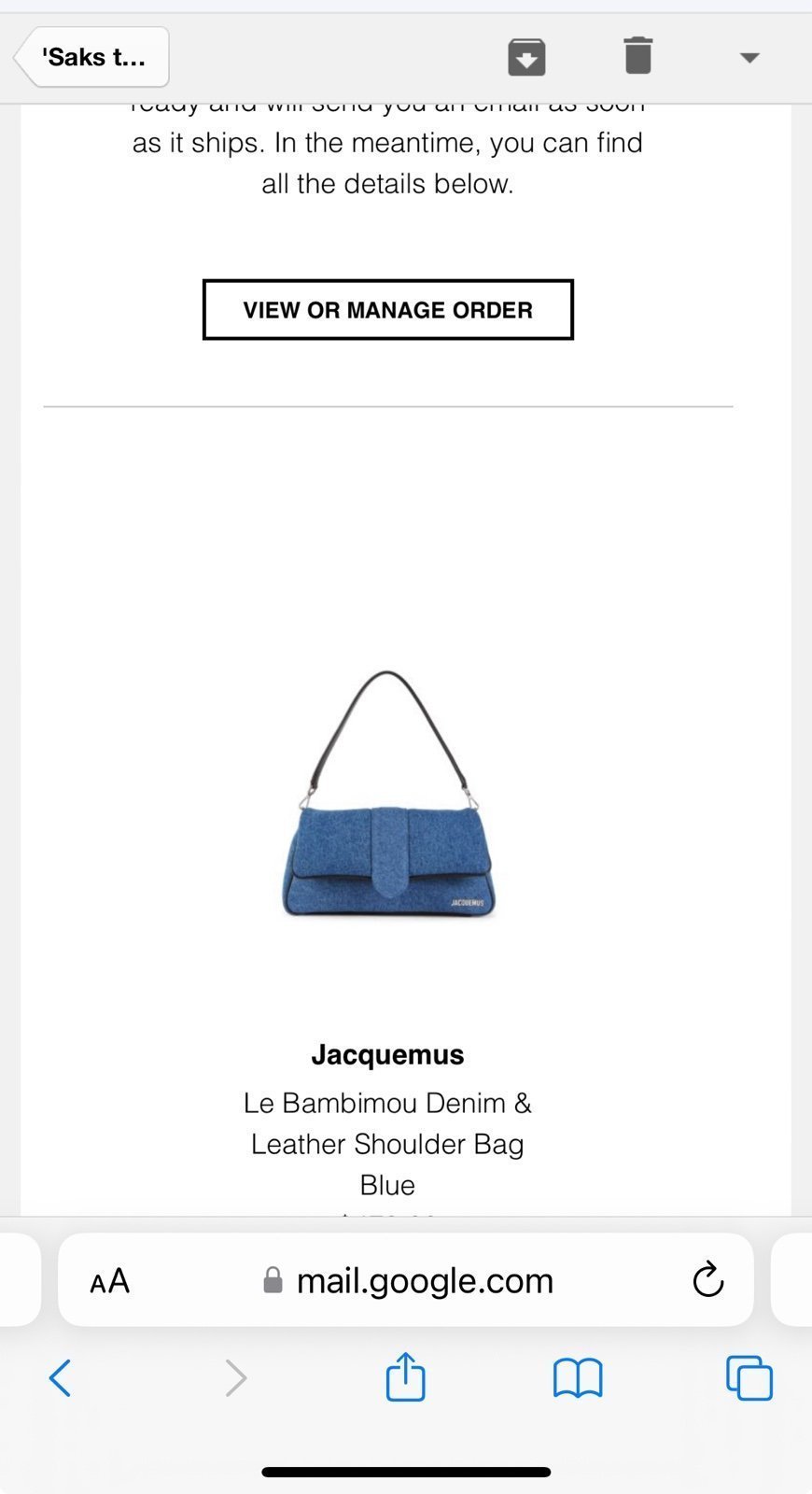Open the dropdown arrow for more options
The image size is (812, 1494).
pyautogui.click(x=749, y=58)
